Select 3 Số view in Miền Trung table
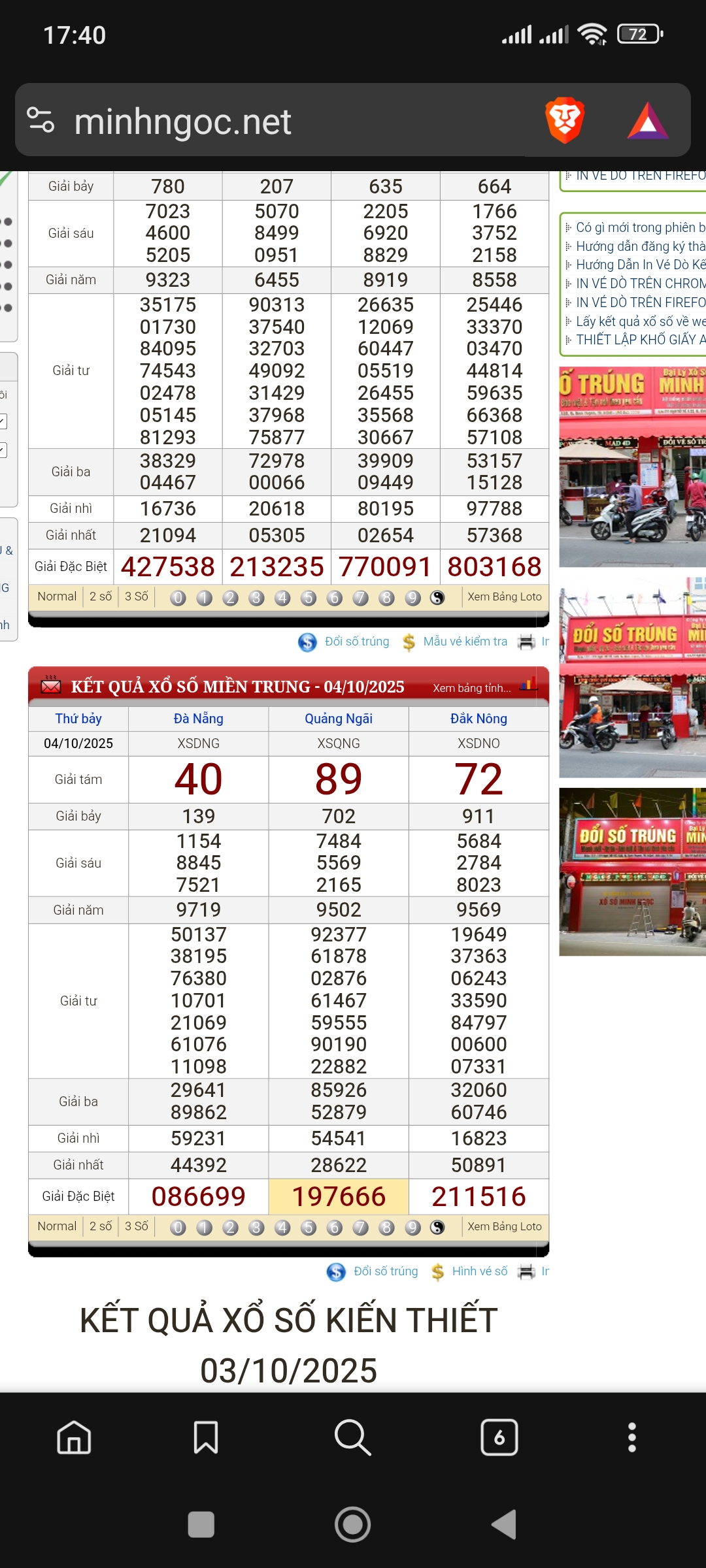This screenshot has width=706, height=1568. pyautogui.click(x=136, y=1226)
